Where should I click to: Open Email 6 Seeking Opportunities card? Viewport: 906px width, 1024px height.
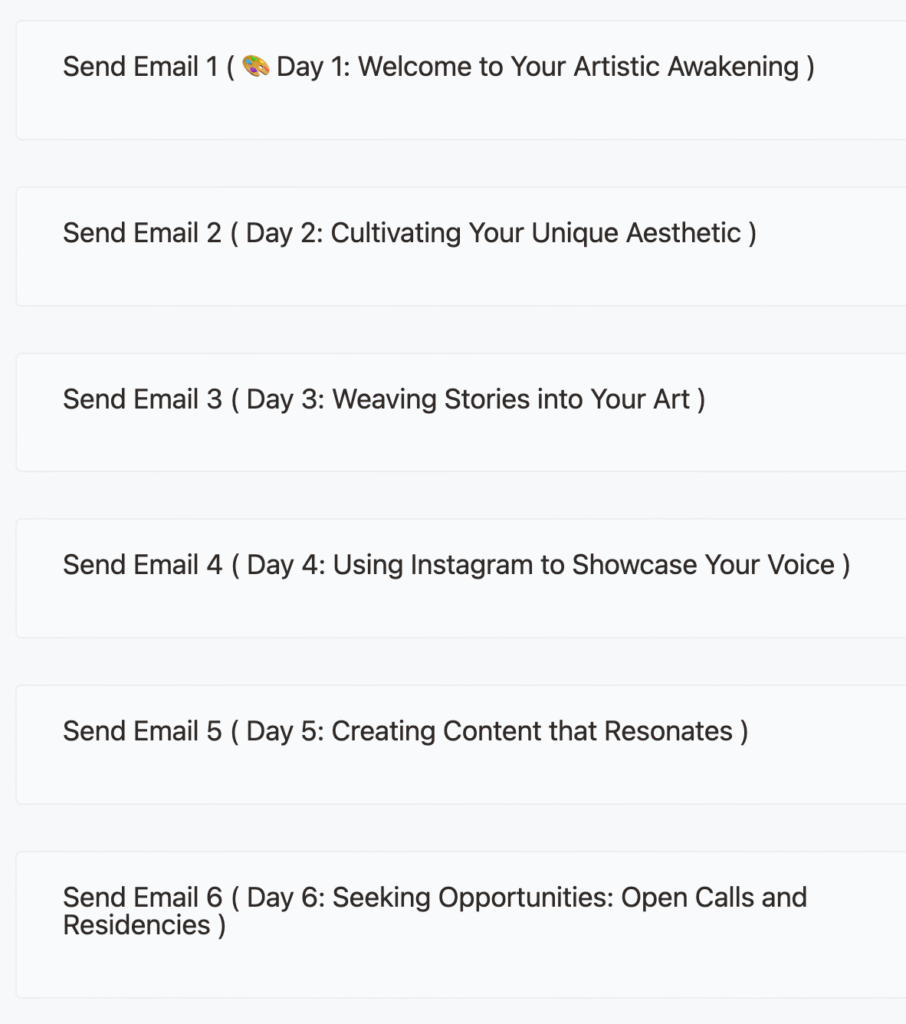click(434, 911)
